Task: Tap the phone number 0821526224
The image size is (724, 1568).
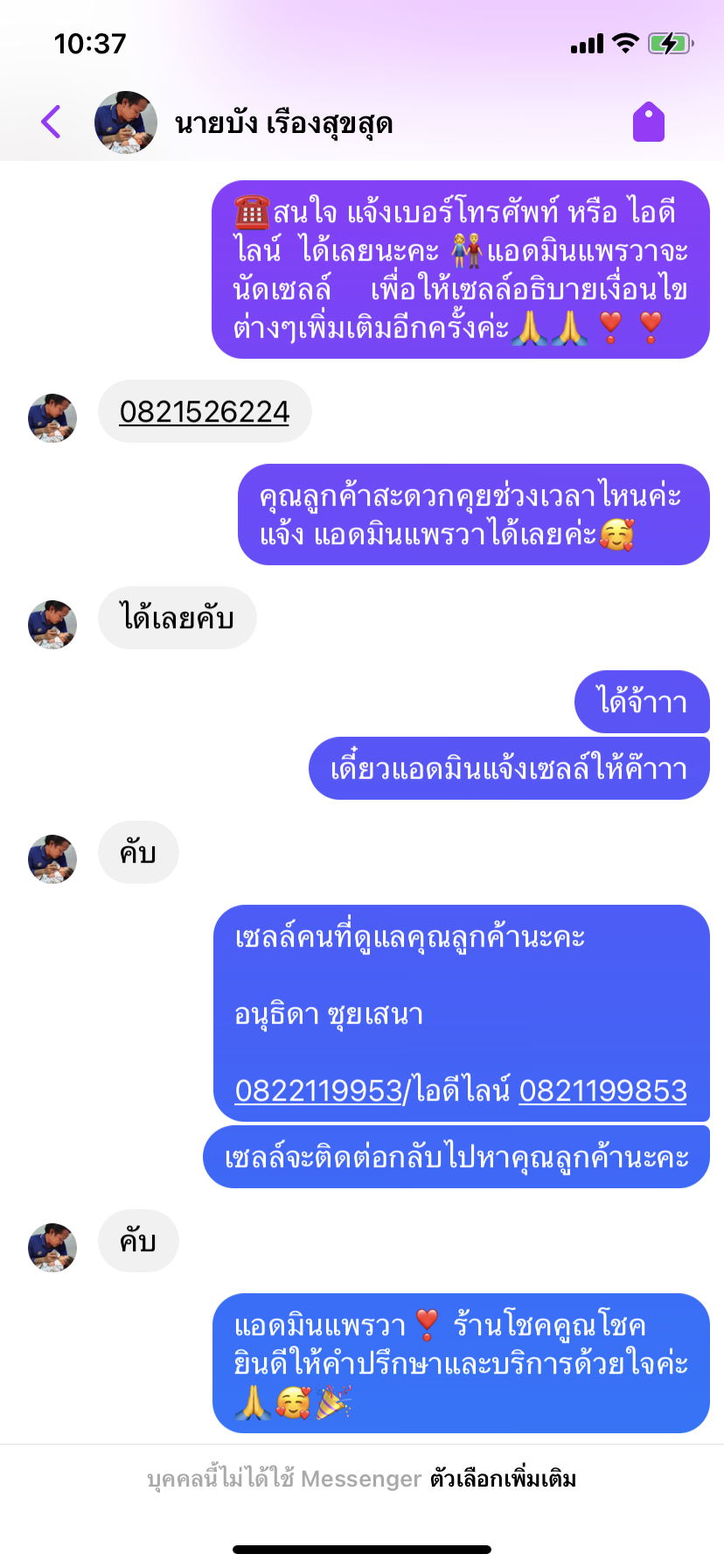Action: point(204,412)
